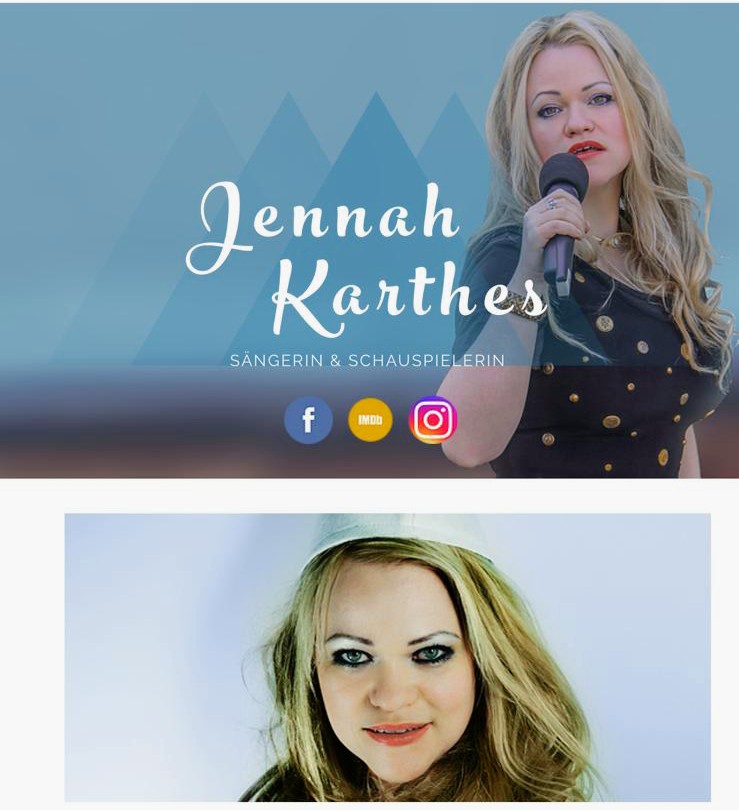Open the Instagram profile link
Screen dimensions: 739x810
coord(433,420)
